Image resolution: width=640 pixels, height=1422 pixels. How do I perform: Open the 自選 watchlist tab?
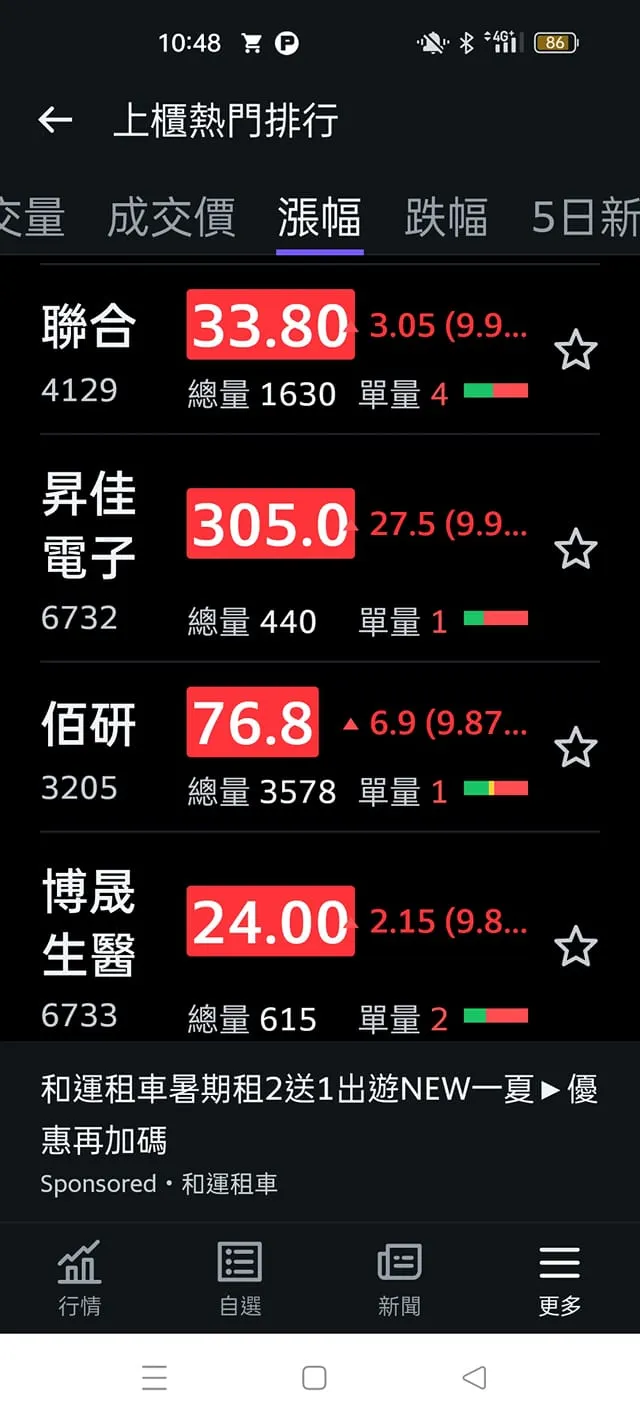(240, 1277)
